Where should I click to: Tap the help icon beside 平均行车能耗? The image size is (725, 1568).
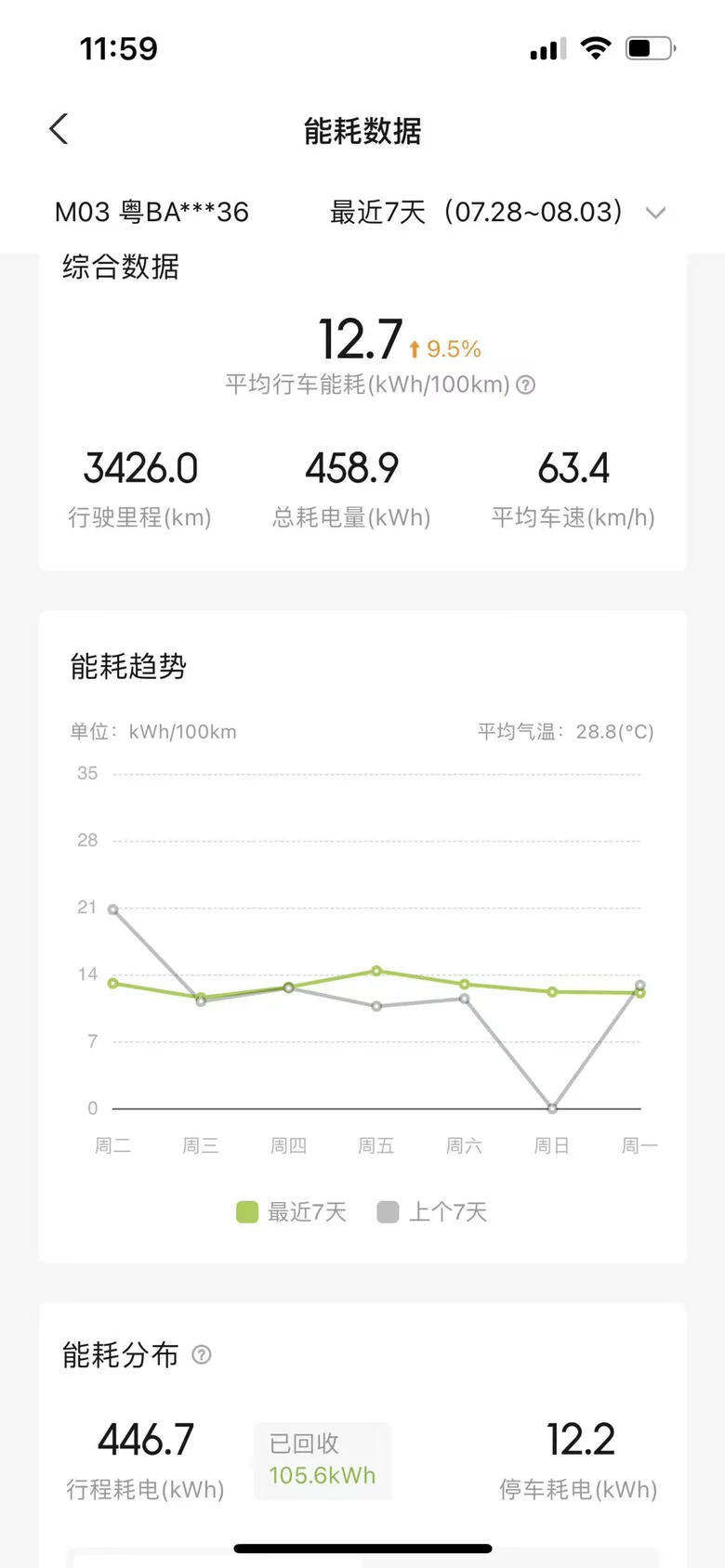click(x=525, y=385)
